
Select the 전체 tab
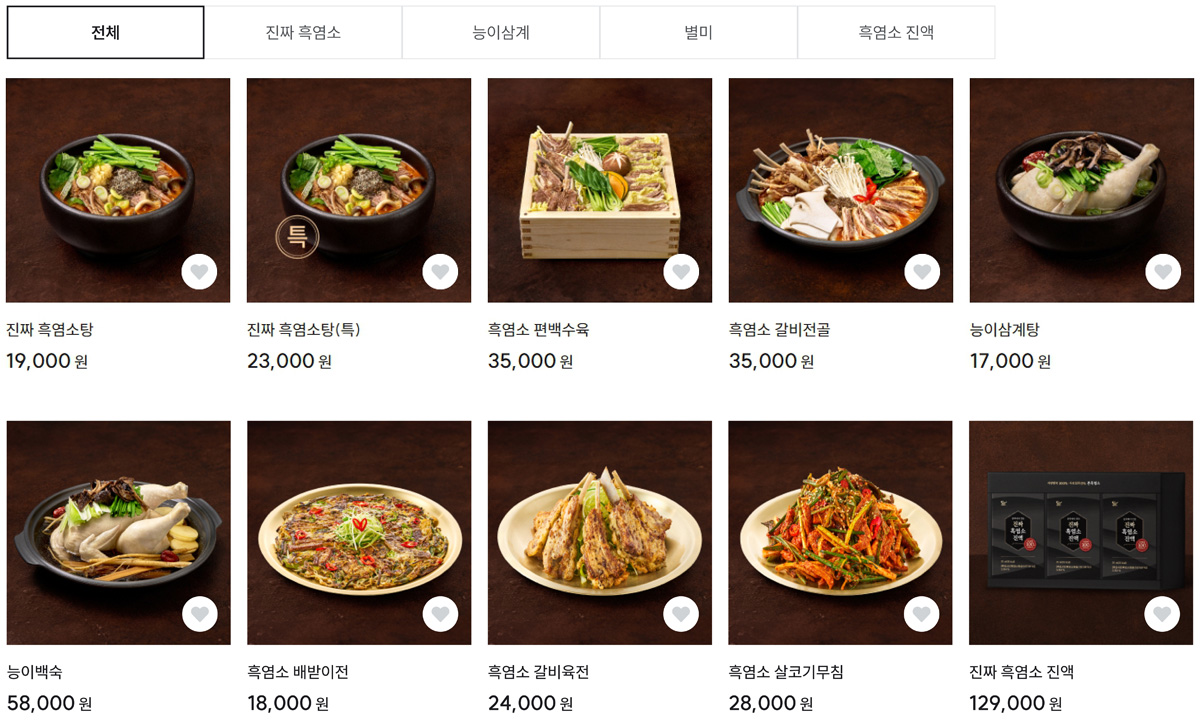pyautogui.click(x=105, y=32)
